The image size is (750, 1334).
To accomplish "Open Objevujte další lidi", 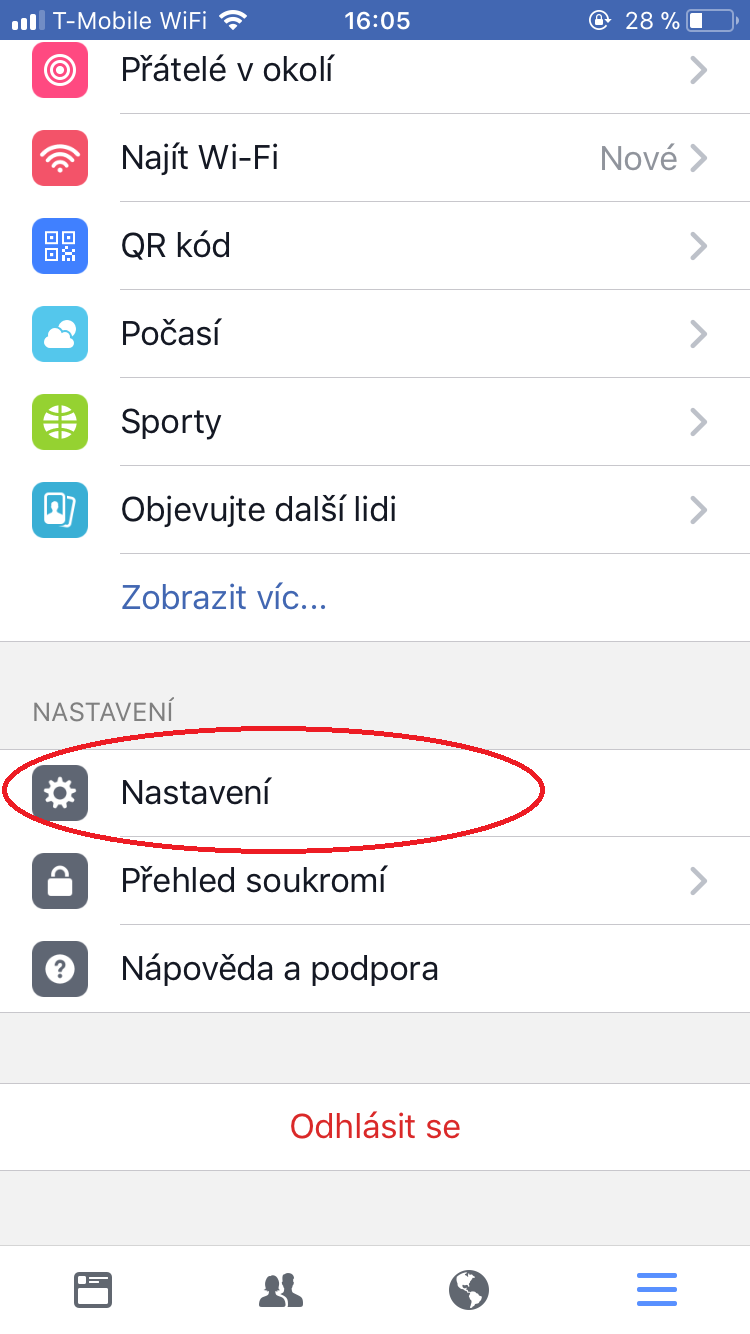I will (375, 510).
